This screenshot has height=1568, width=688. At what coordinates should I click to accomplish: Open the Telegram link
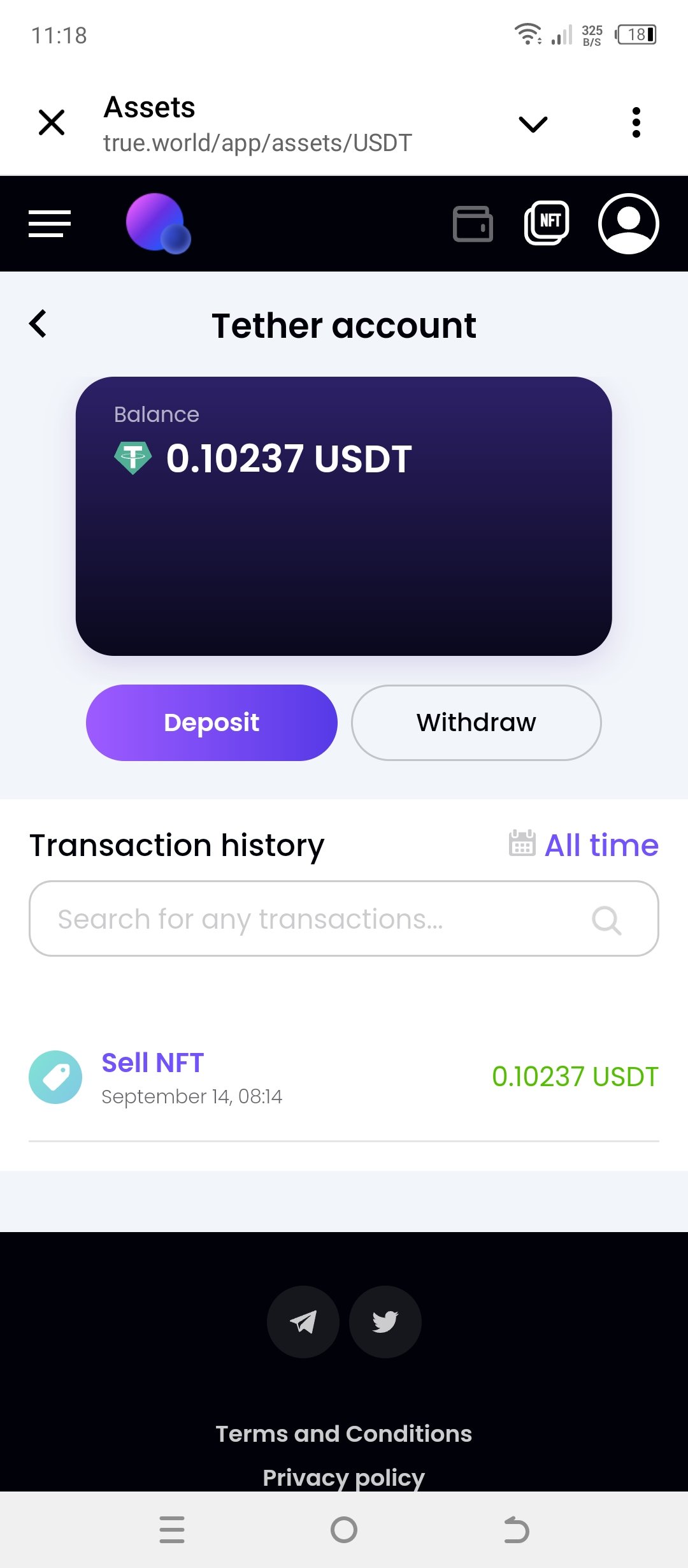[303, 1322]
